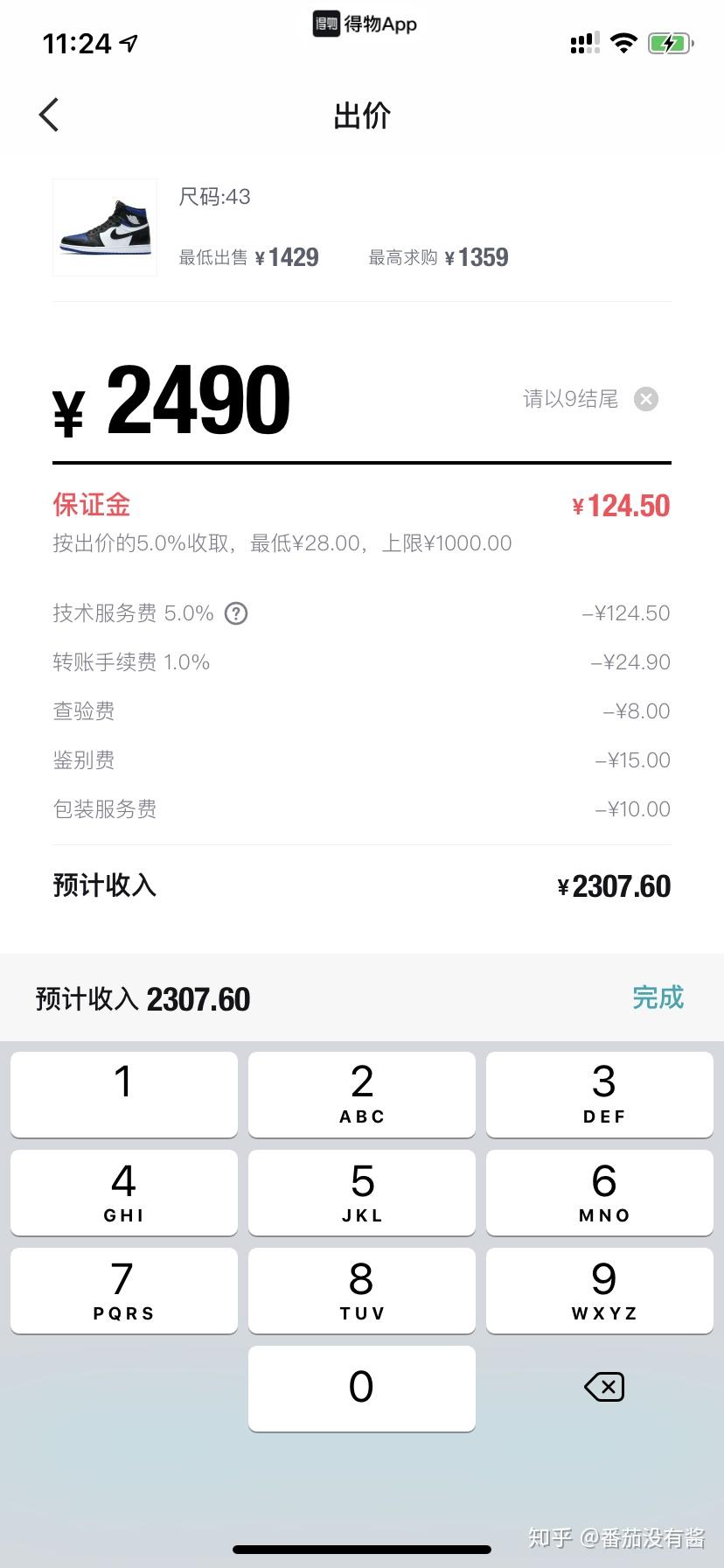Open the 技术服务费 help question mark
Viewport: 724px width, 1568px height.
[236, 613]
